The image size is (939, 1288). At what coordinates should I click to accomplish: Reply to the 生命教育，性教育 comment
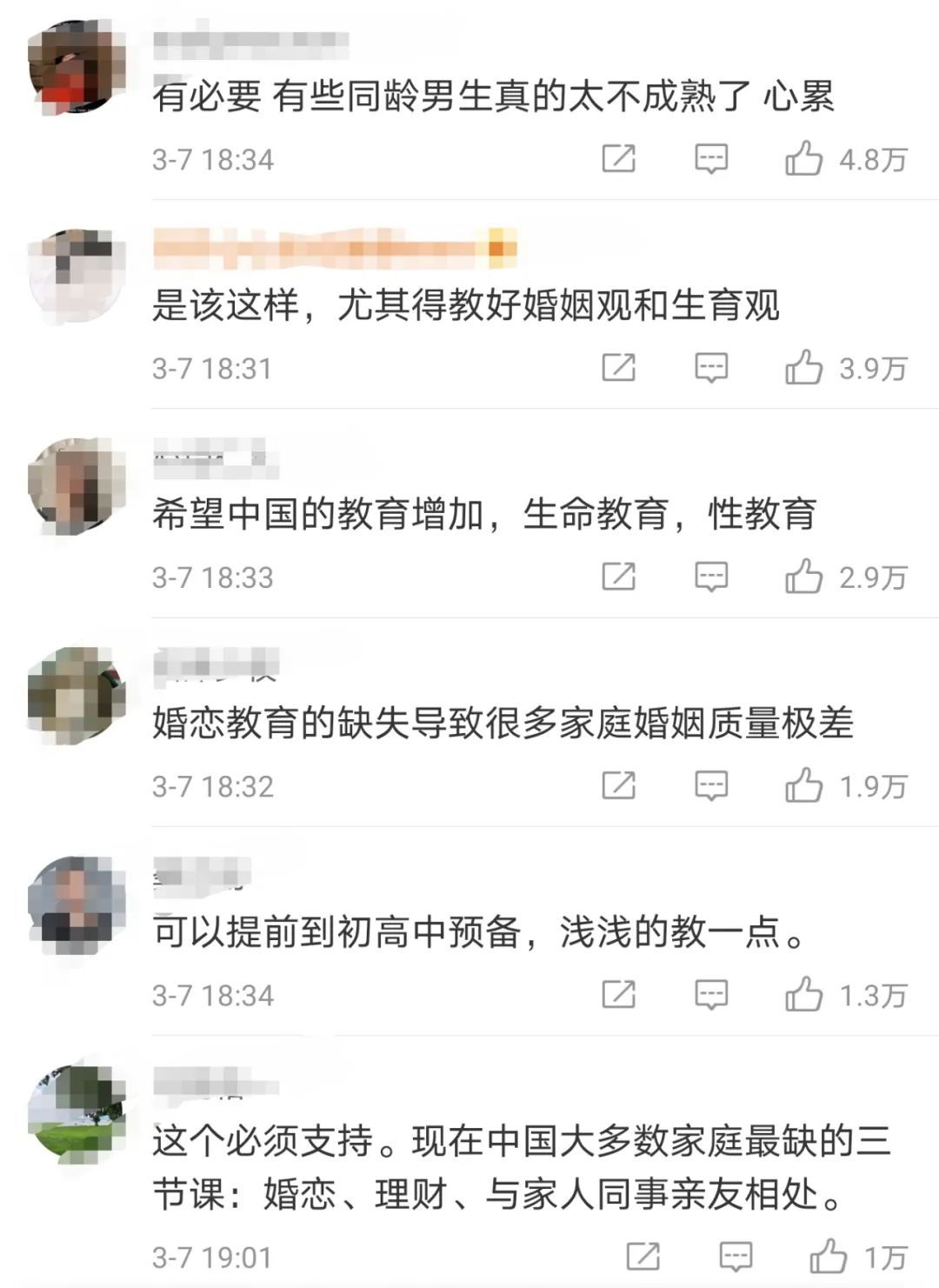point(710,577)
